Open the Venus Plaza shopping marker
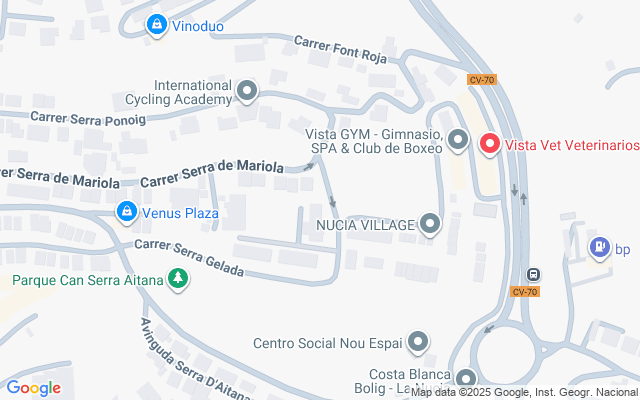 127,212
